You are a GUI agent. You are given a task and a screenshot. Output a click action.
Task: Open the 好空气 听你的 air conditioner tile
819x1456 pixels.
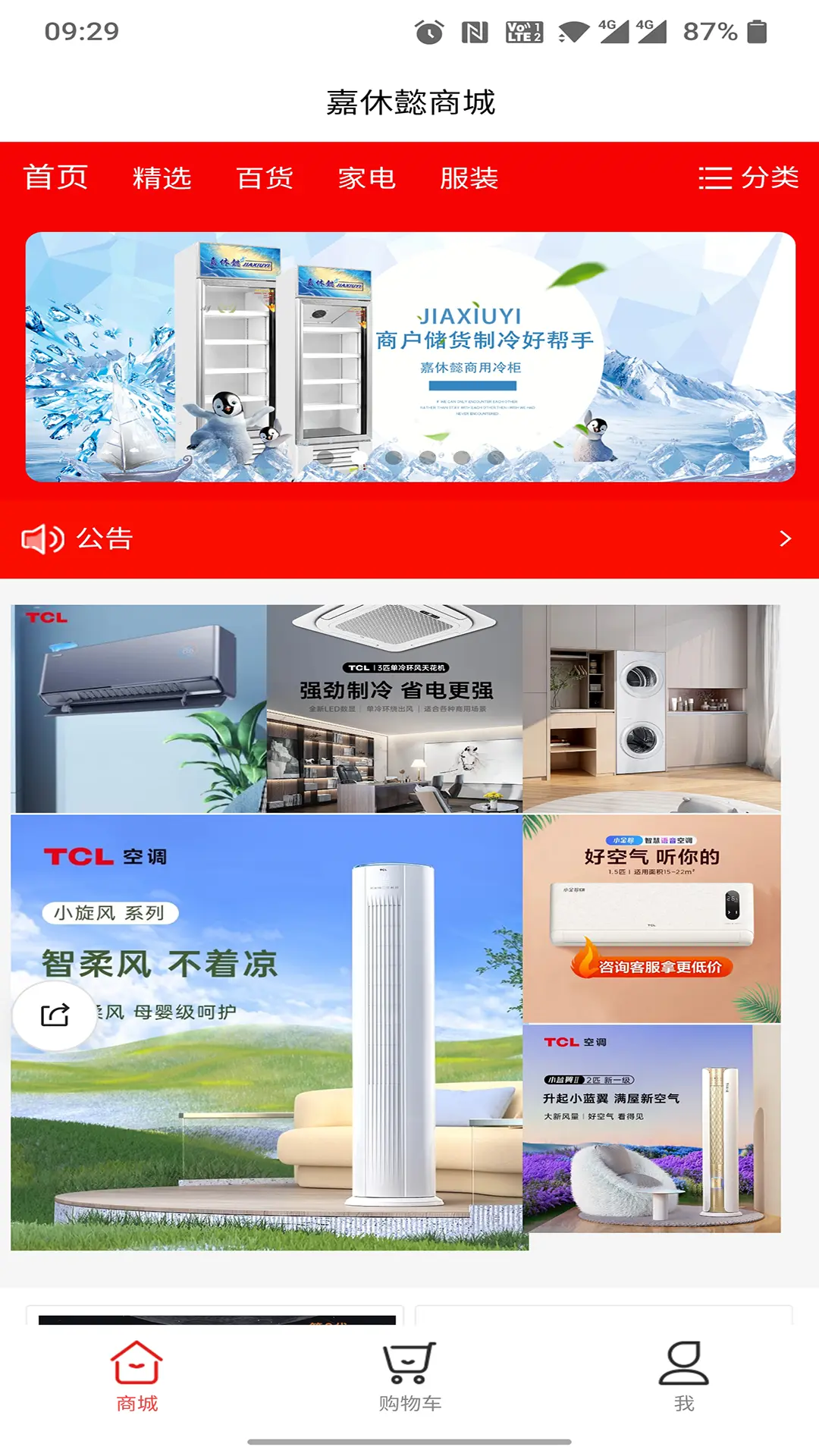point(651,919)
